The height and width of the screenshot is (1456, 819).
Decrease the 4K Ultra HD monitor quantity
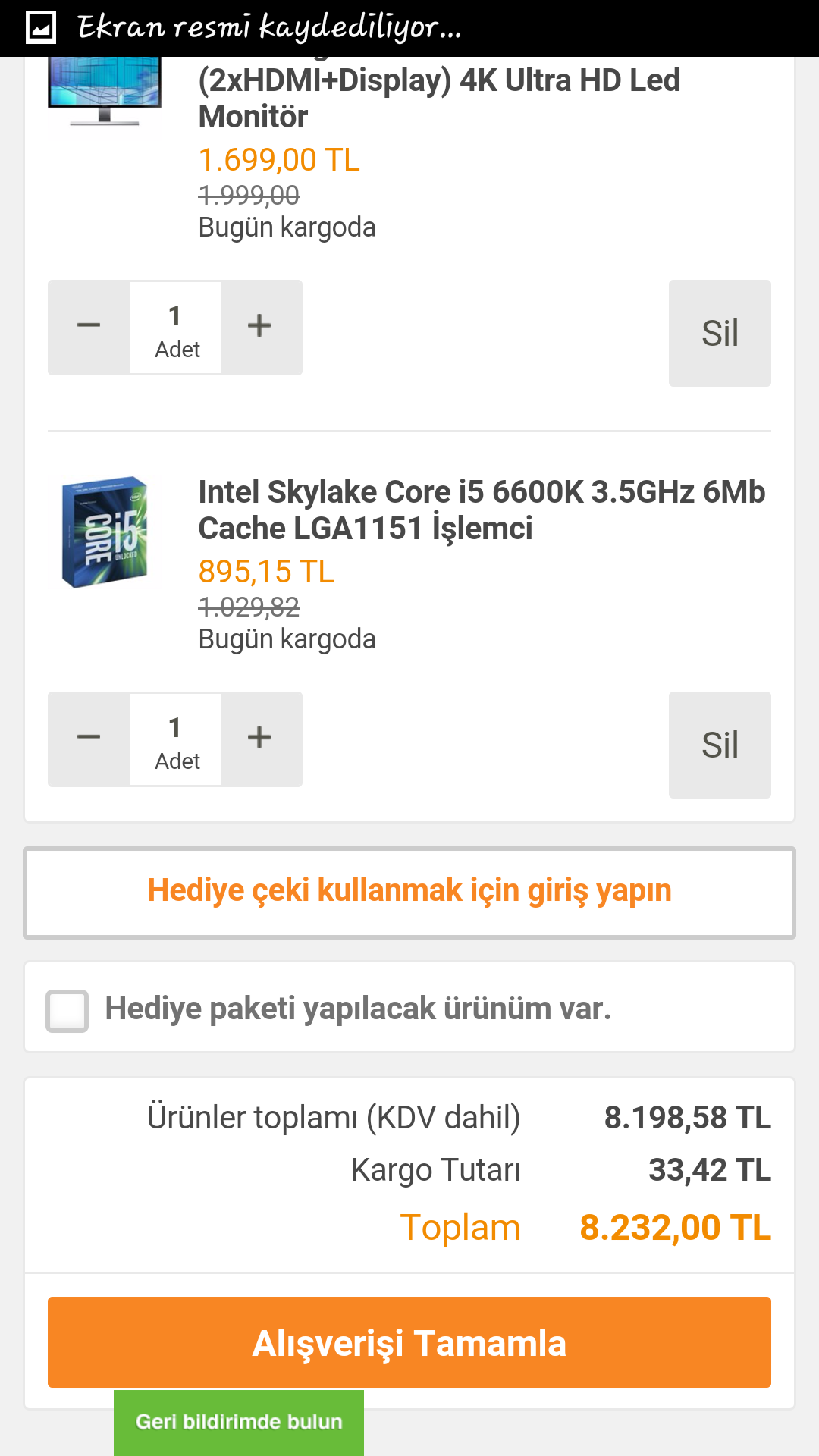pyautogui.click(x=89, y=327)
